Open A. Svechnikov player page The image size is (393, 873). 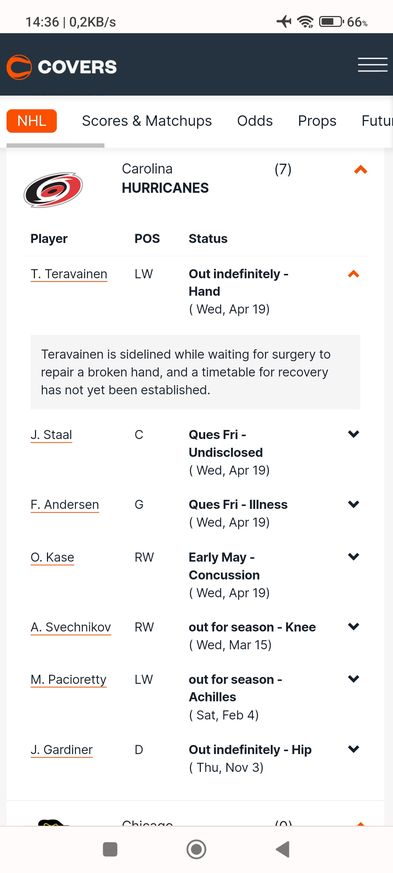click(x=71, y=627)
